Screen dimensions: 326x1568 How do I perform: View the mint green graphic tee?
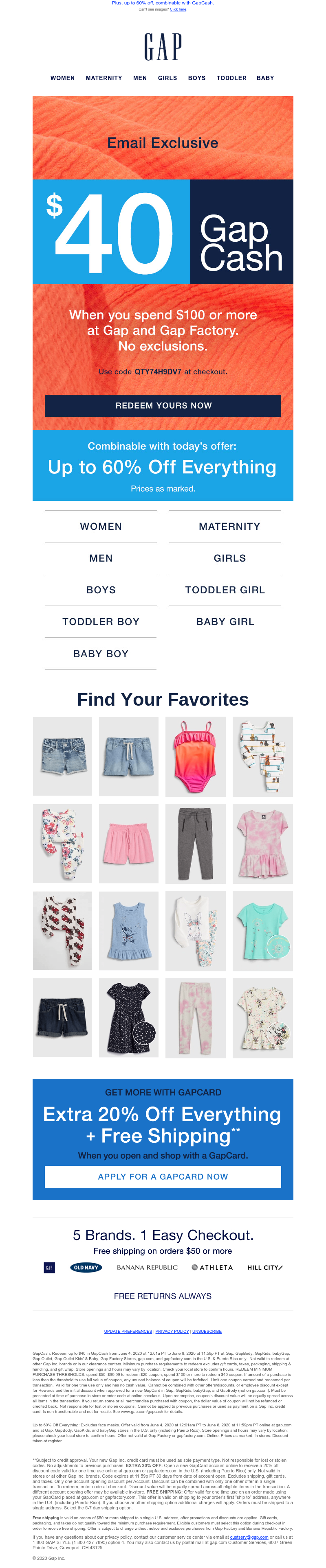[262, 931]
